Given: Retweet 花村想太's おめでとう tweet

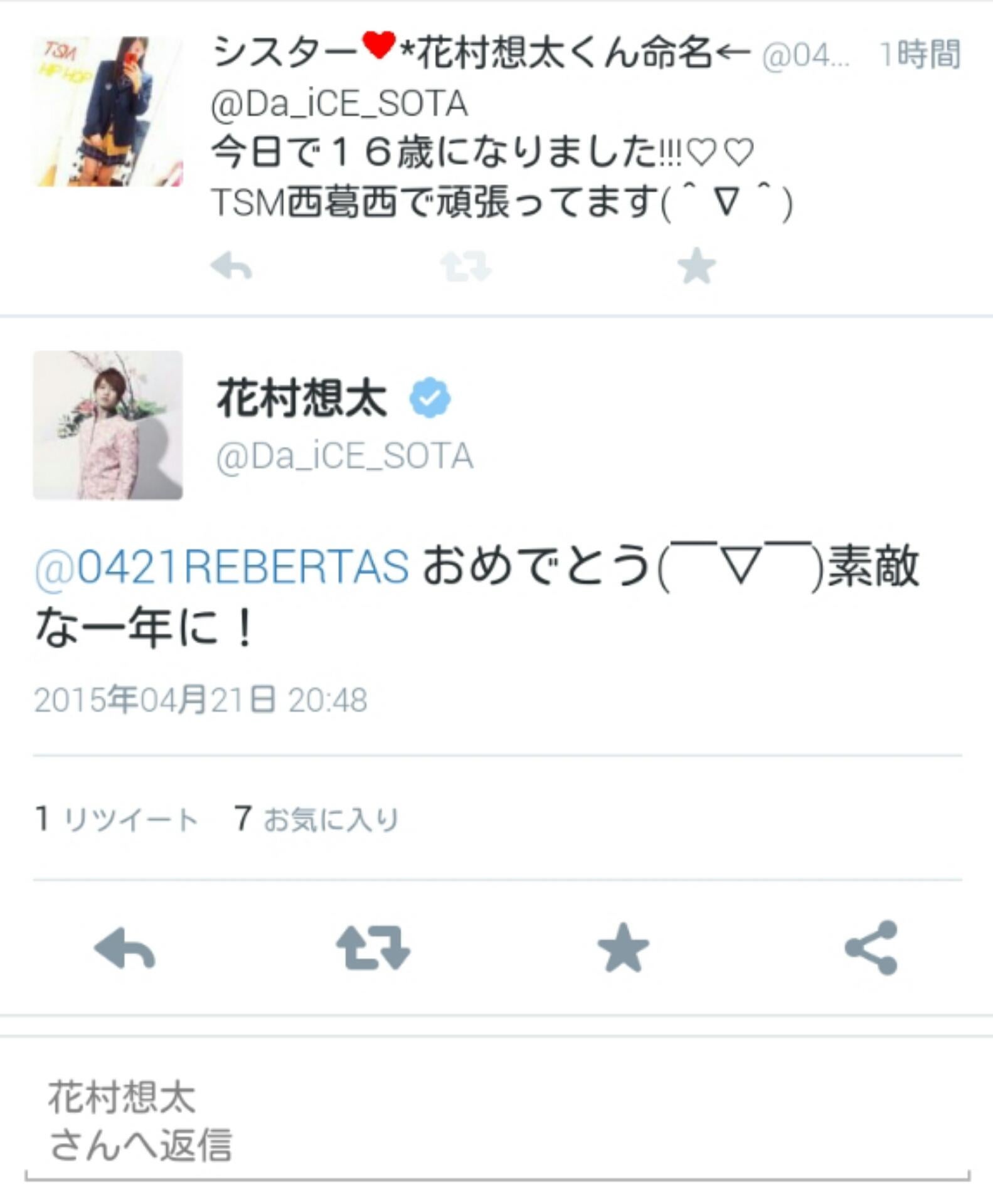Looking at the screenshot, I should pos(373,948).
